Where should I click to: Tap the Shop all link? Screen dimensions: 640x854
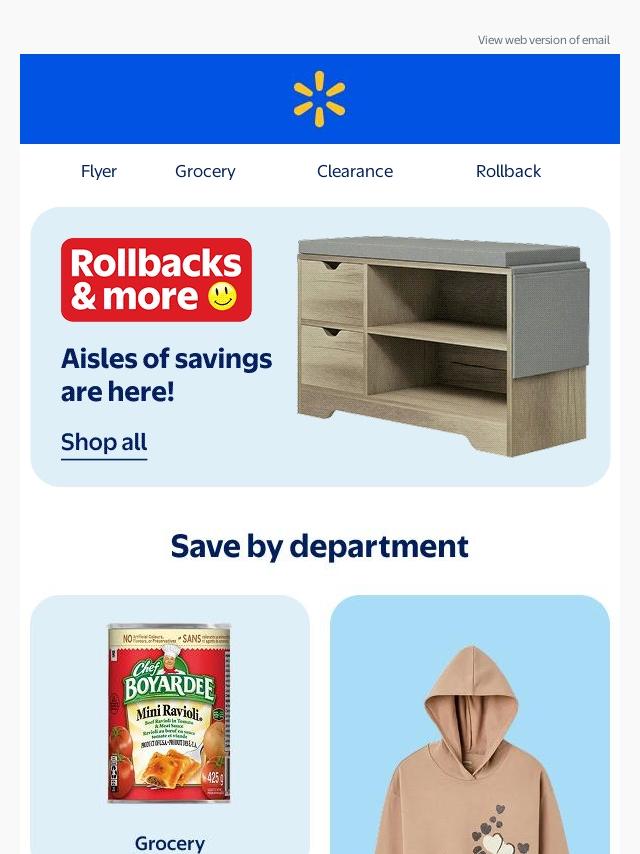pyautogui.click(x=104, y=442)
